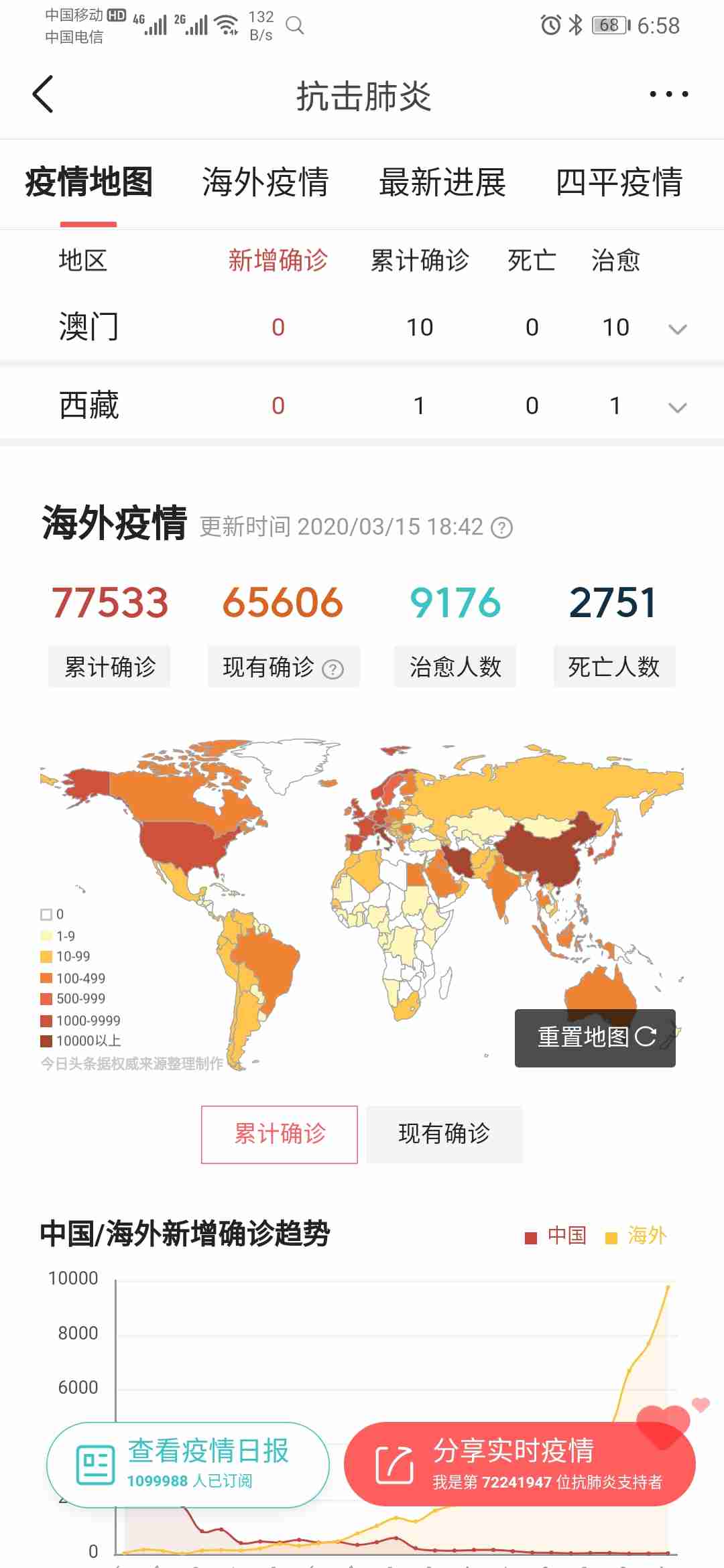This screenshot has height=1568, width=724.
Task: Open the three-dot overflow menu
Action: 668,94
